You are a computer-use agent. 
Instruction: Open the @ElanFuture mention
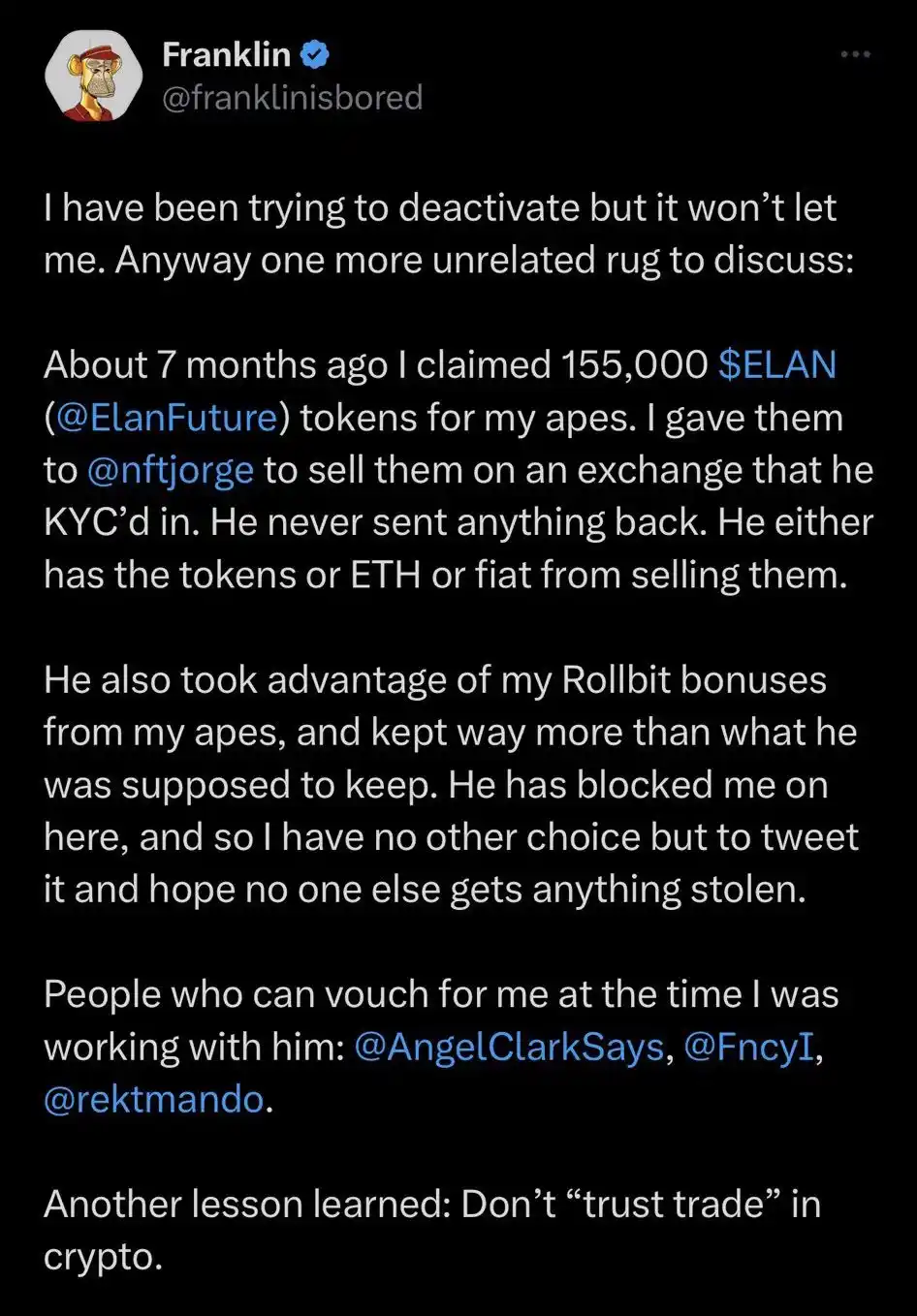pos(168,418)
